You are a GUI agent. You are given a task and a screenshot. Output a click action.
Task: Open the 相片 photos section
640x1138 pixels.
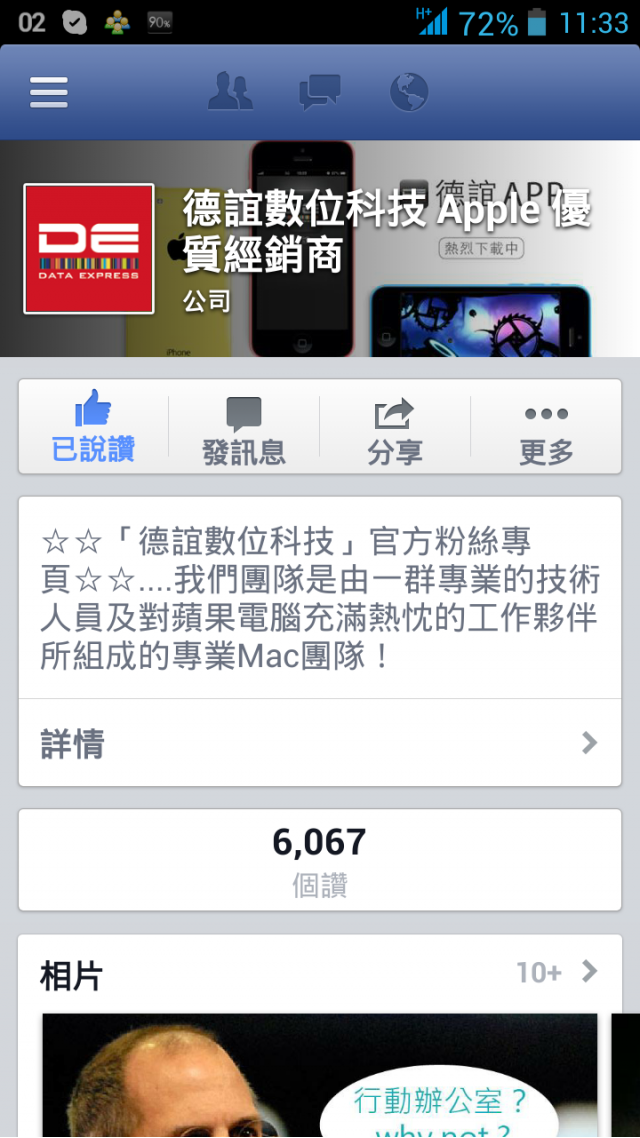pyautogui.click(x=319, y=972)
